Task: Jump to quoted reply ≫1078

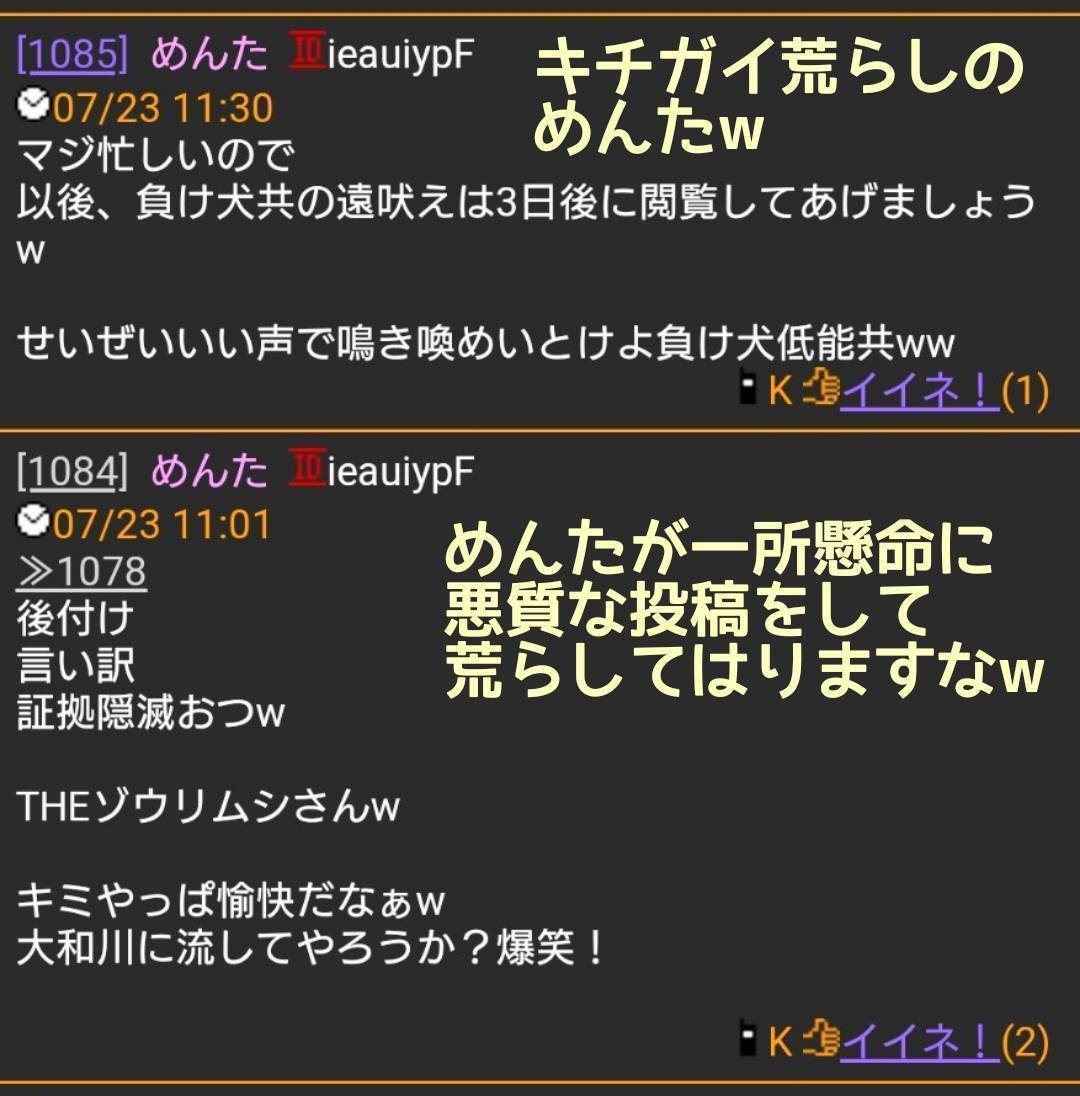Action: tap(82, 572)
